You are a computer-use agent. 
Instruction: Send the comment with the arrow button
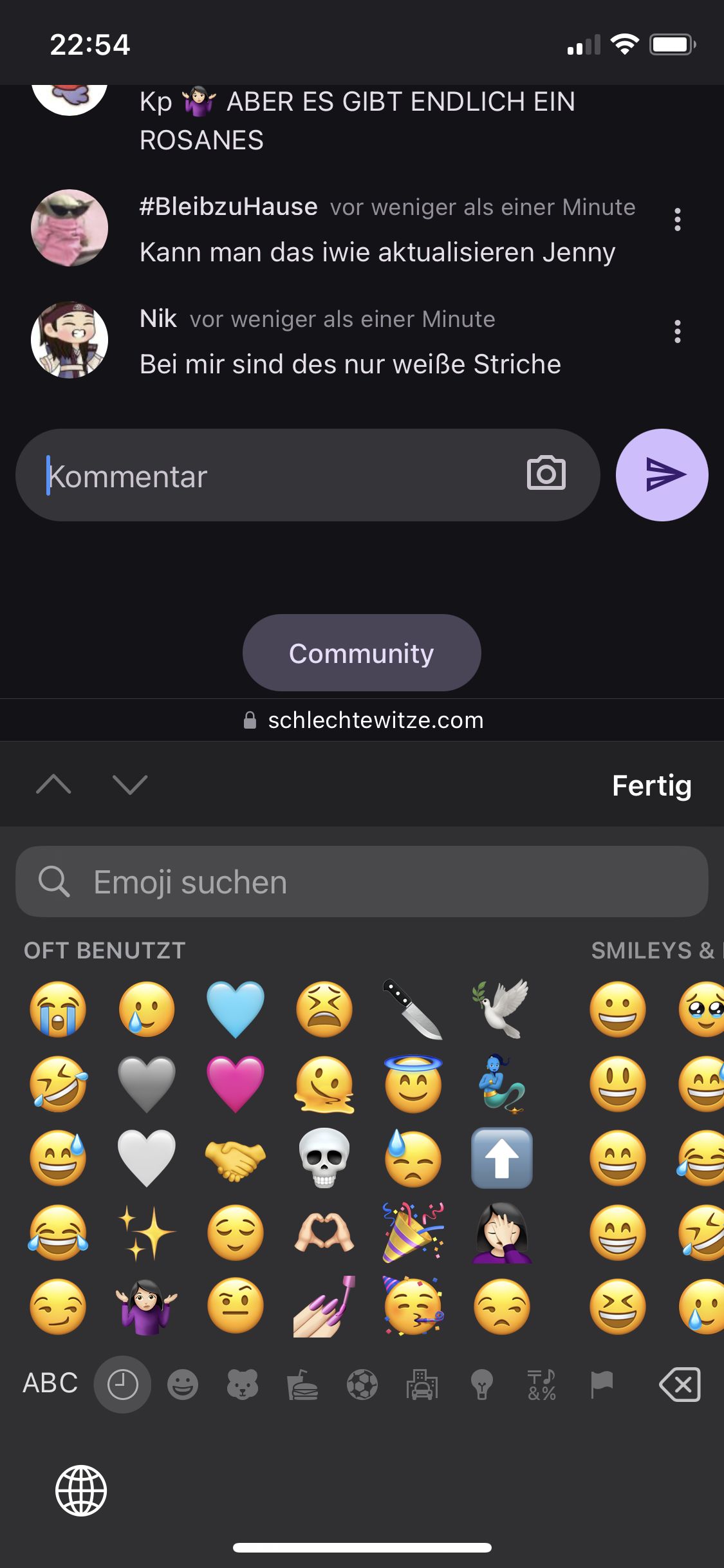tap(662, 475)
